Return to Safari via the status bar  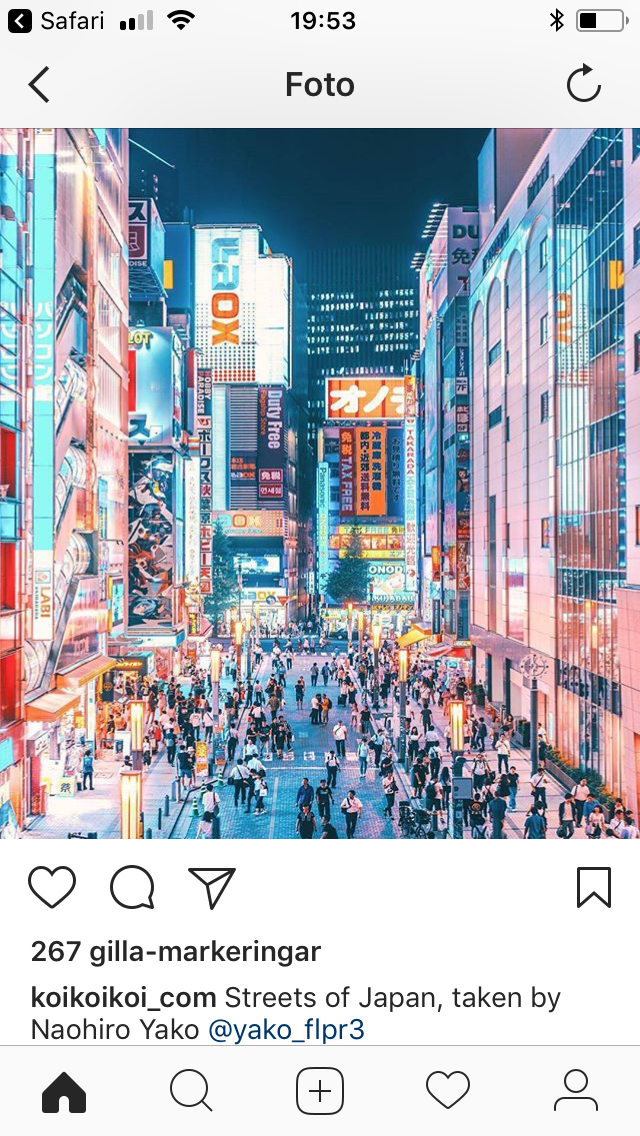pyautogui.click(x=56, y=20)
